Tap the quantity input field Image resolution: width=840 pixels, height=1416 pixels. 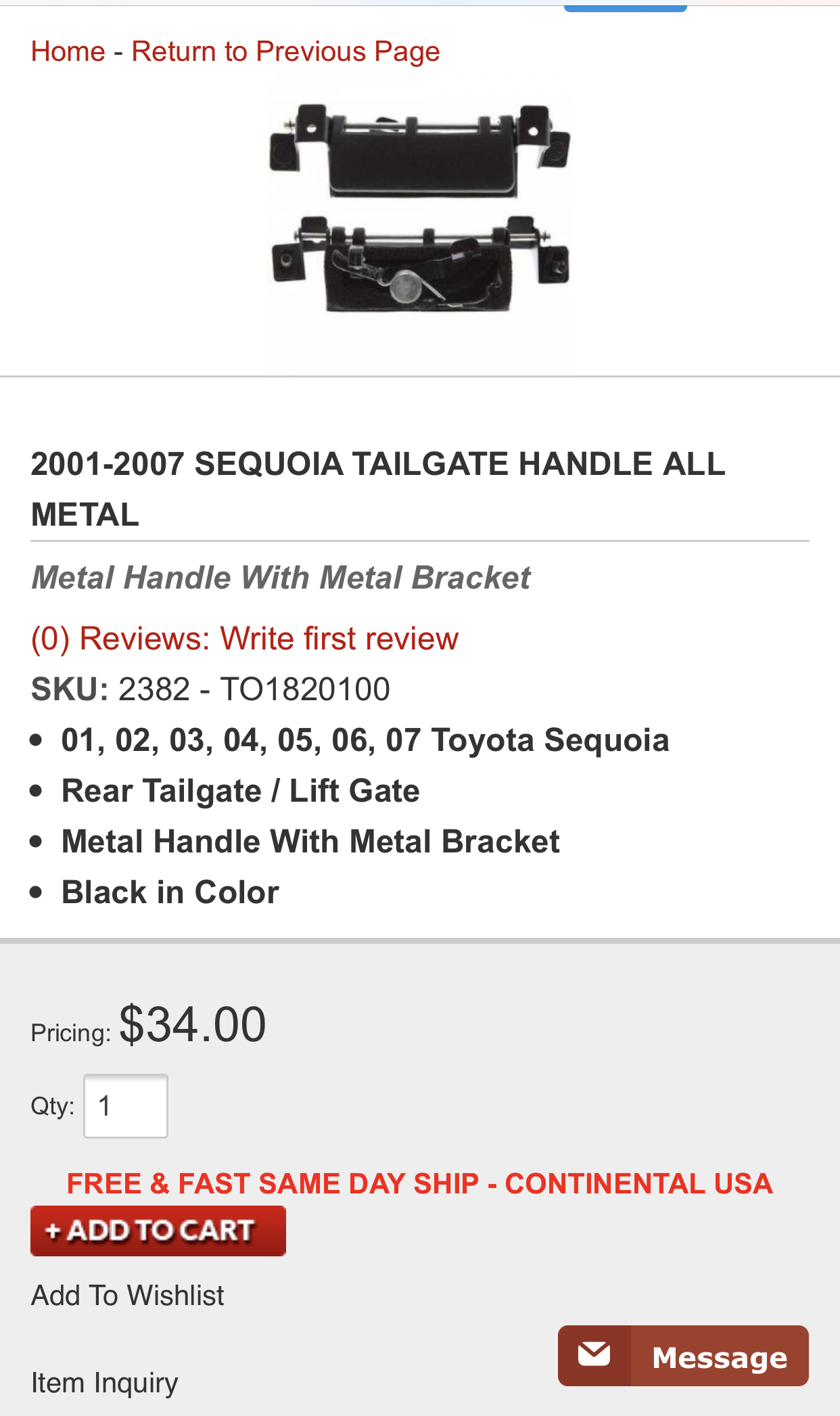(126, 1106)
